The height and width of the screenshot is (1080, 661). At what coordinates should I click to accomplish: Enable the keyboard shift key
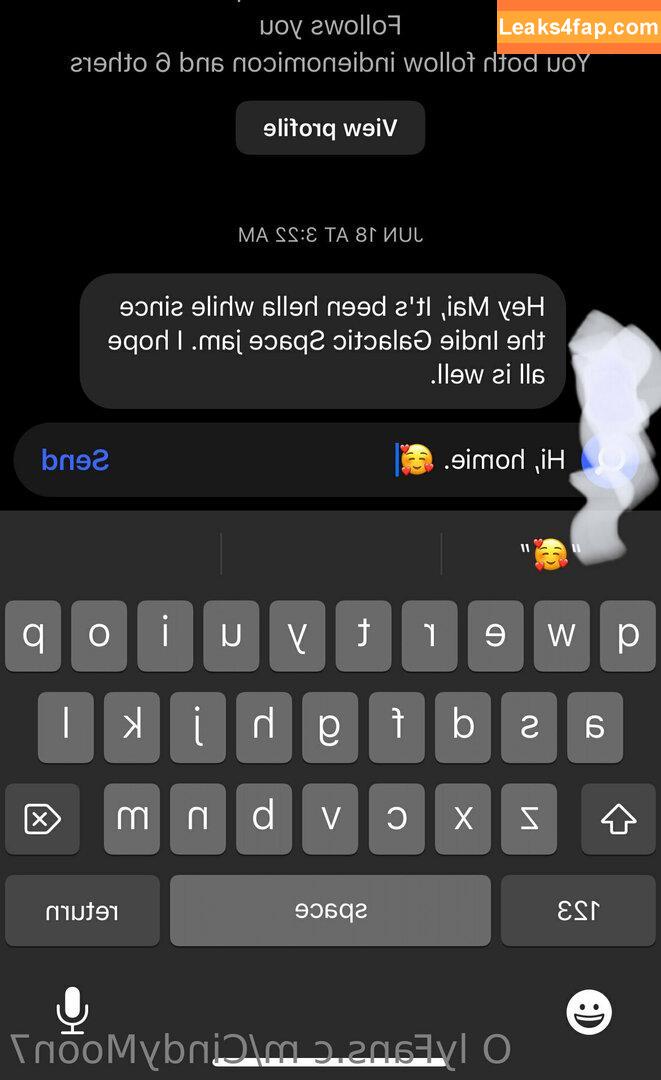coord(618,819)
